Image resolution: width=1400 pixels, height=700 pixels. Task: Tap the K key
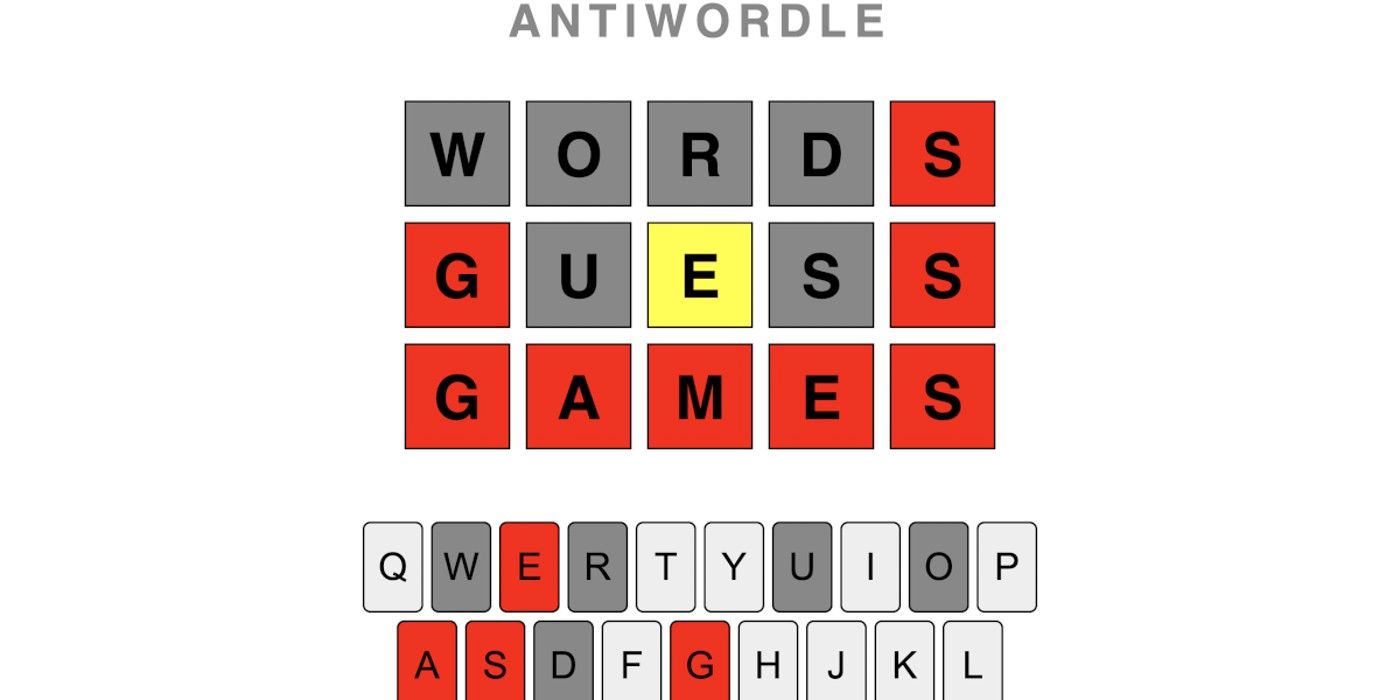(904, 663)
